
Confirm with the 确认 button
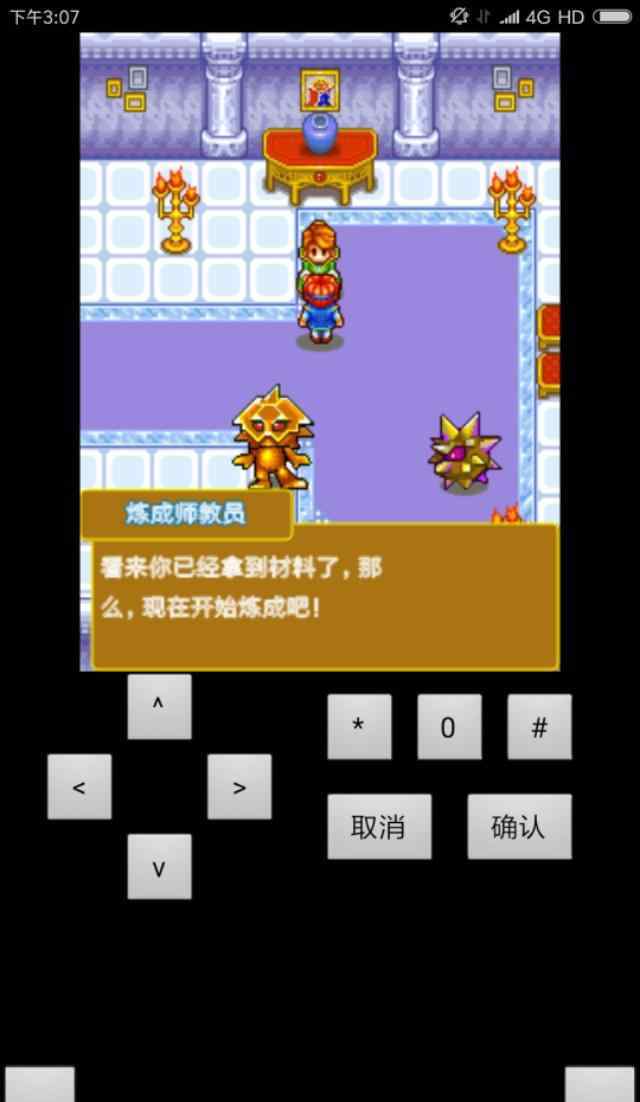520,826
